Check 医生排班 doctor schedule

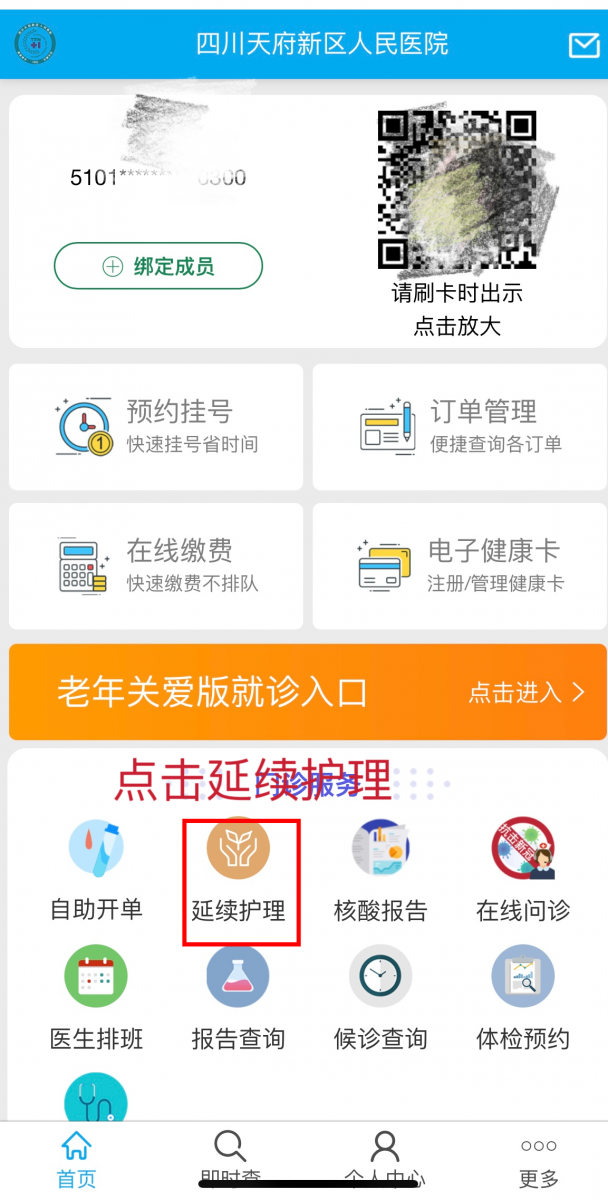click(x=96, y=998)
